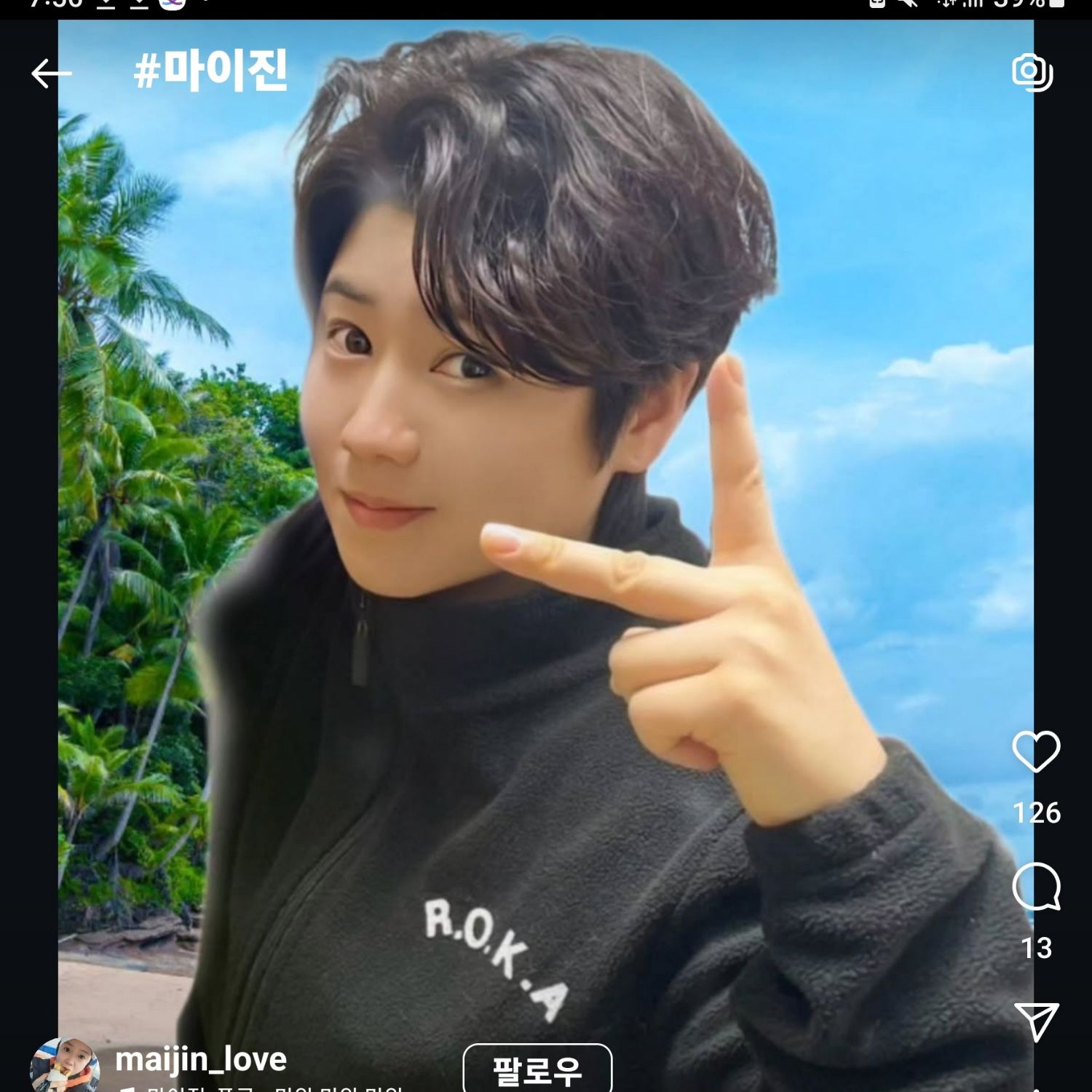The width and height of the screenshot is (1092, 1092).
Task: Open maijin_love profile from username
Action: click(201, 1059)
